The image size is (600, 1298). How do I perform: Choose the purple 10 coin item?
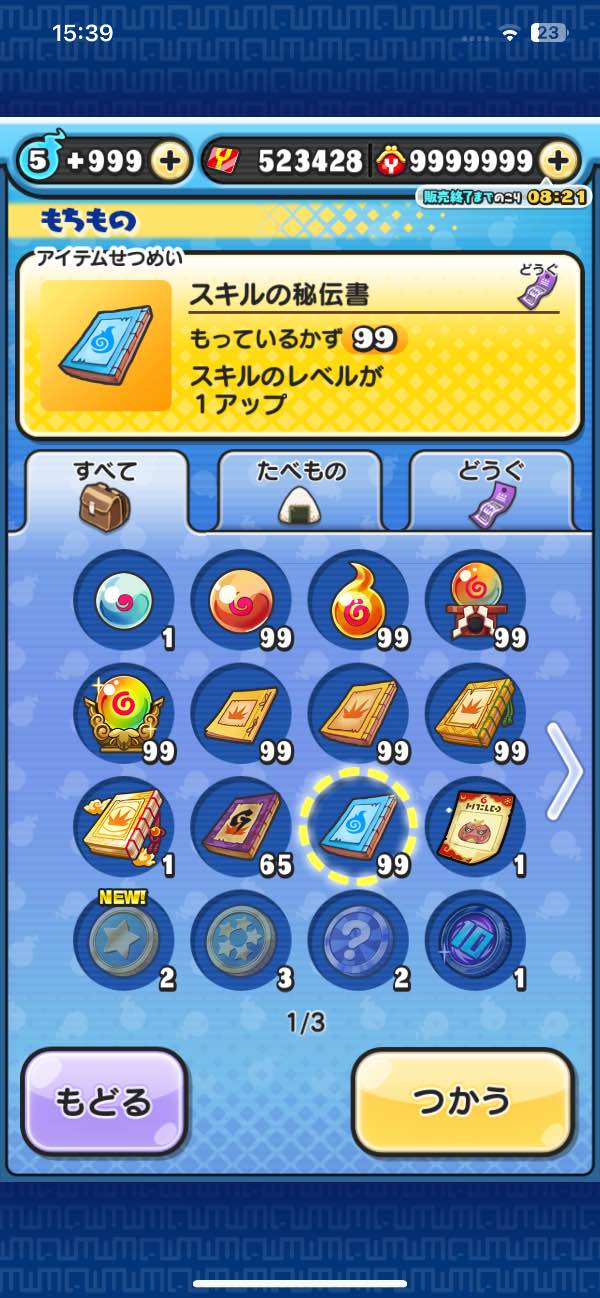tap(475, 940)
